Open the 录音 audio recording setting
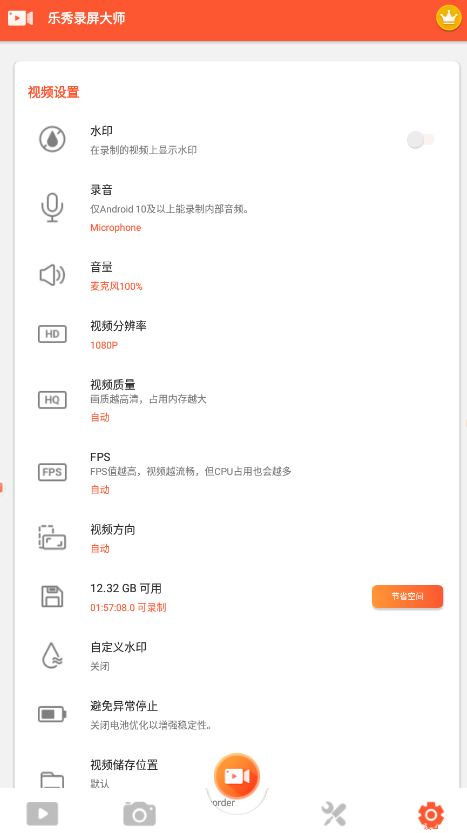The image size is (467, 833). (237, 208)
